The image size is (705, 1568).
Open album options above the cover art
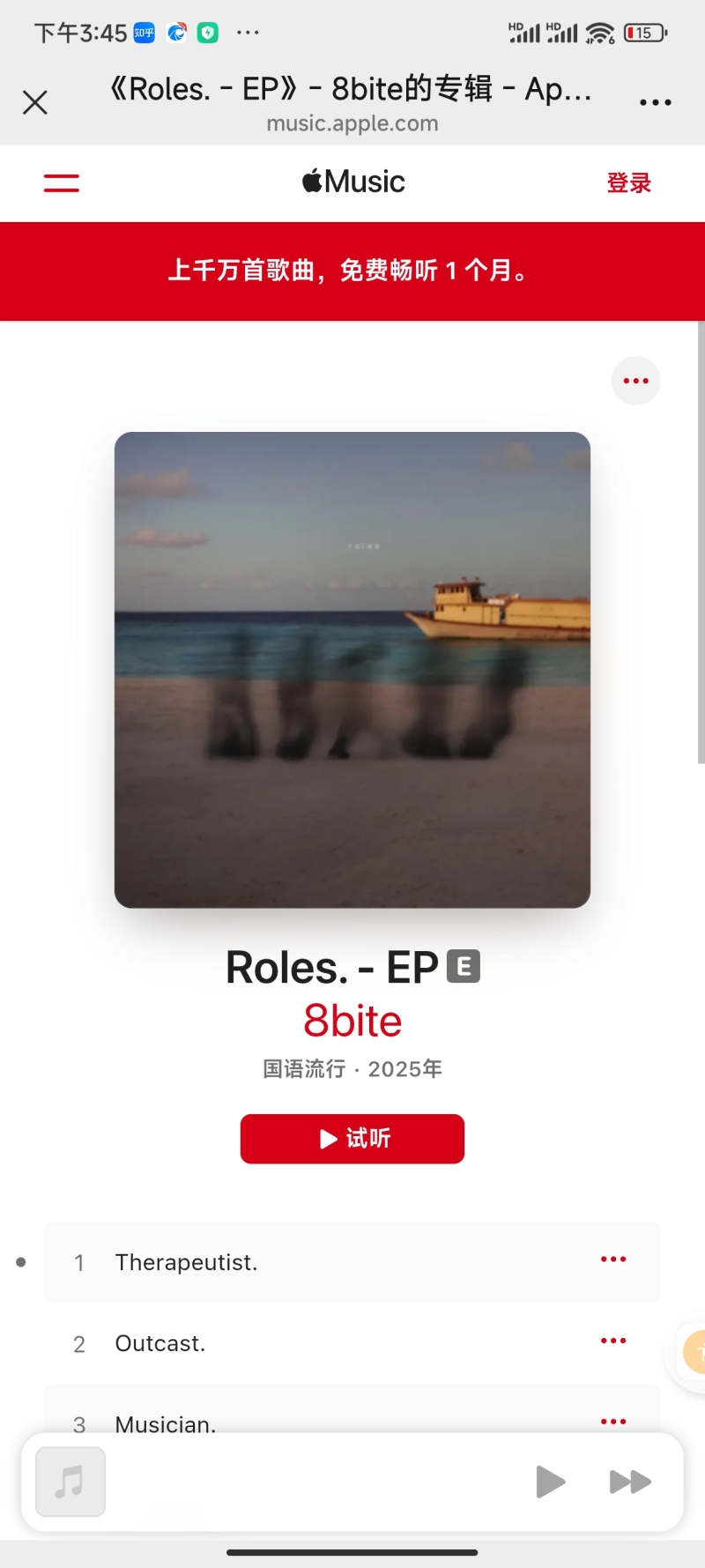635,381
